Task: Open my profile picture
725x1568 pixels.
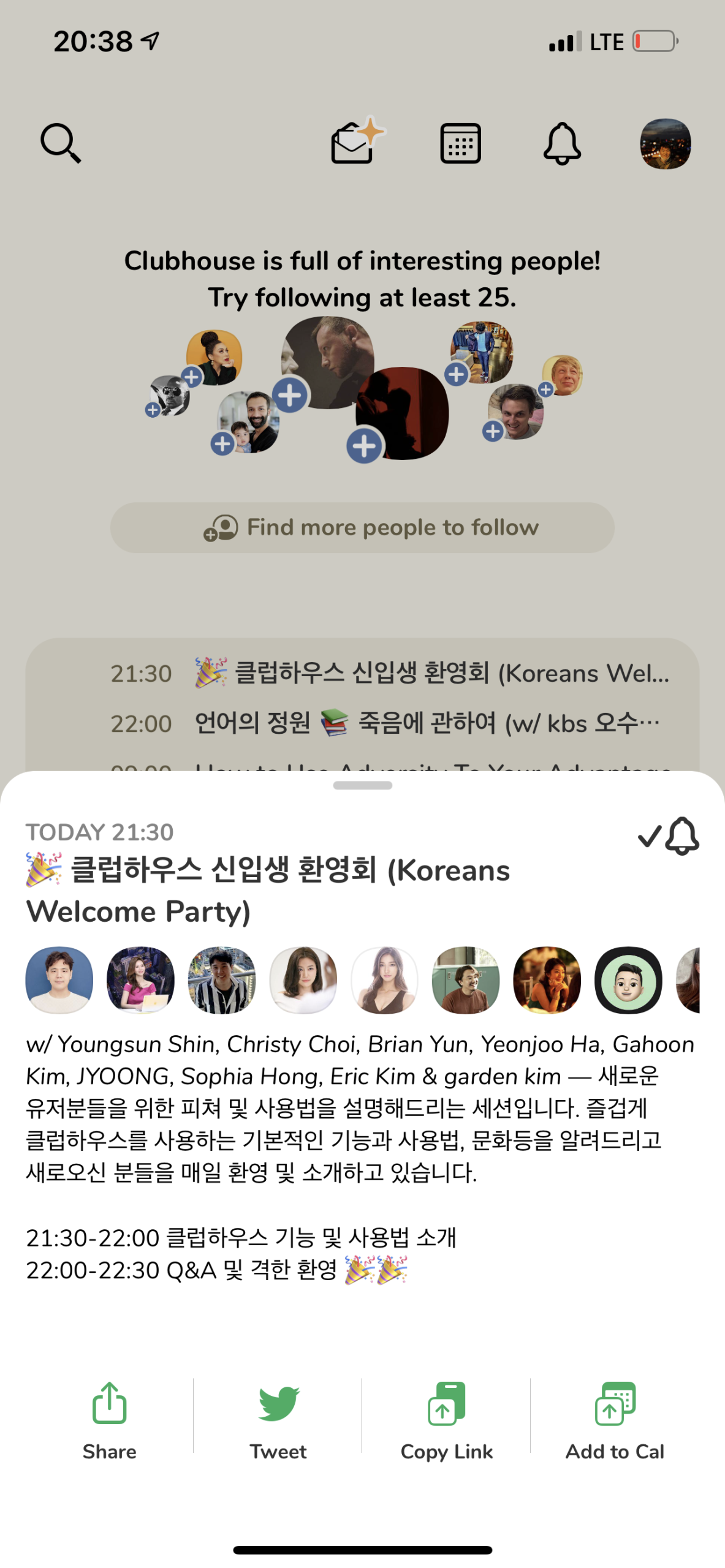Action: pos(665,143)
